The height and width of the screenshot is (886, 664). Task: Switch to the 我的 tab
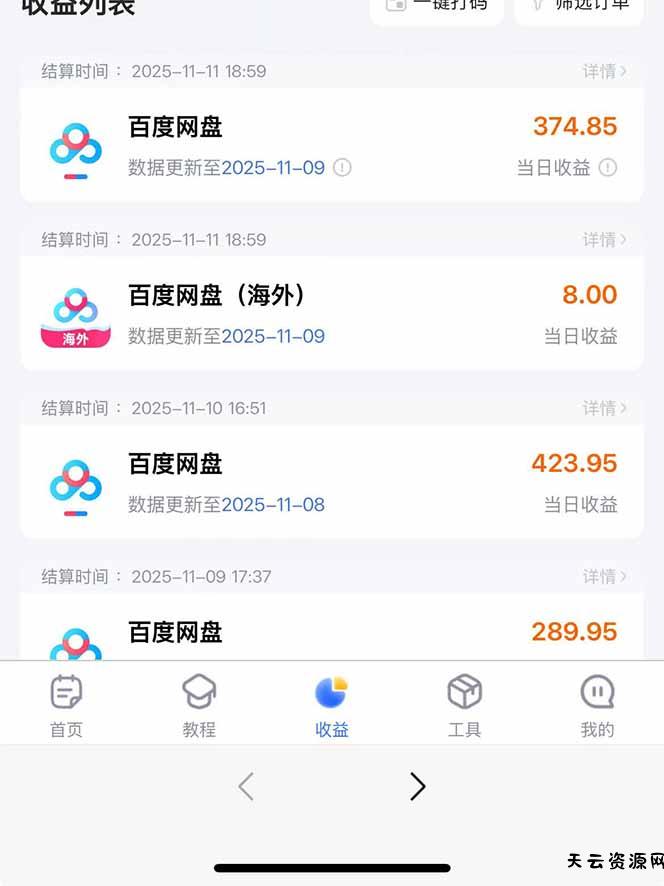[x=597, y=705]
